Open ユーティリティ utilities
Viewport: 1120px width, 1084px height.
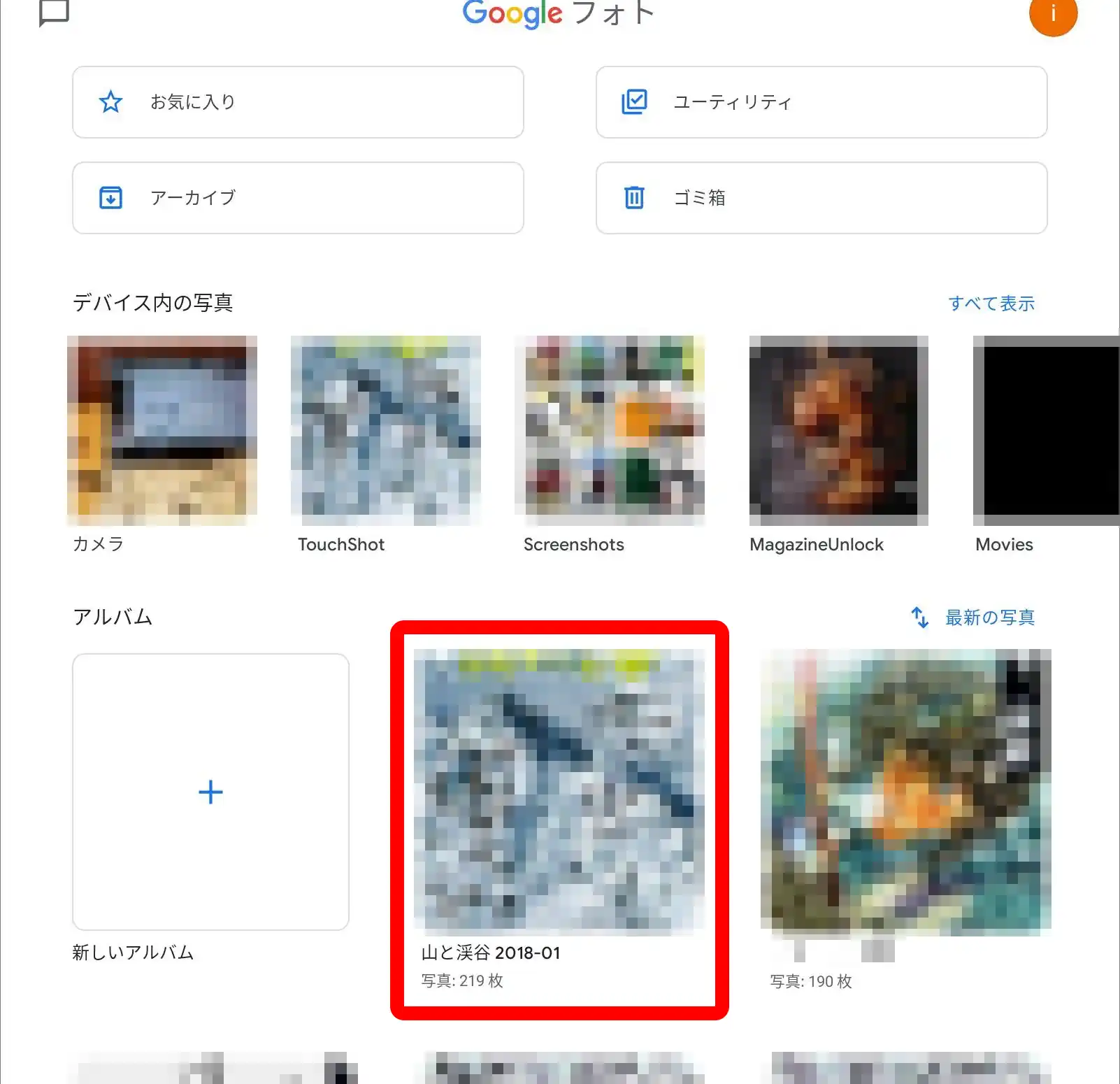point(821,102)
